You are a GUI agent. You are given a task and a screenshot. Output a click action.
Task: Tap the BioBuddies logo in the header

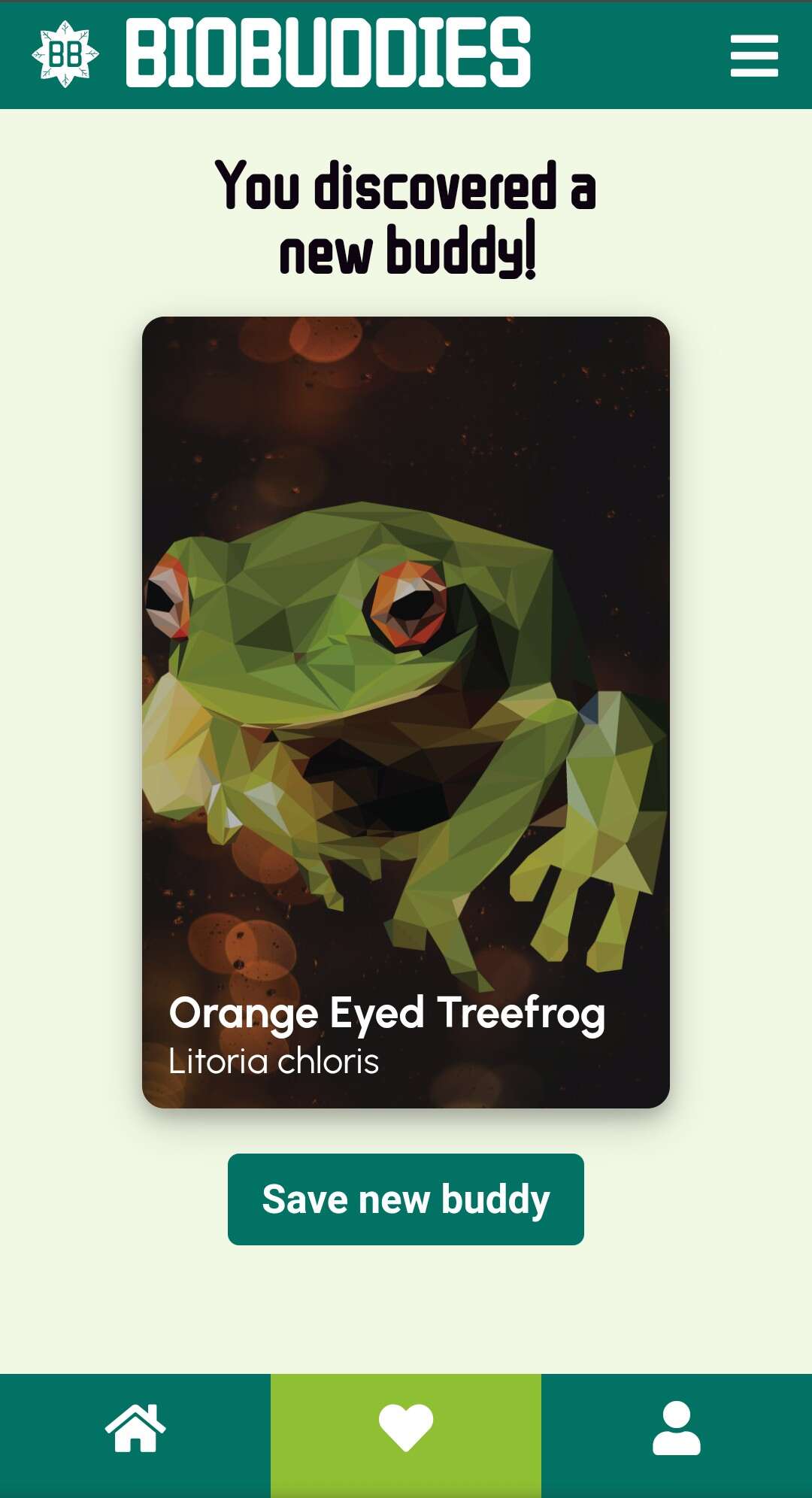tap(281, 53)
